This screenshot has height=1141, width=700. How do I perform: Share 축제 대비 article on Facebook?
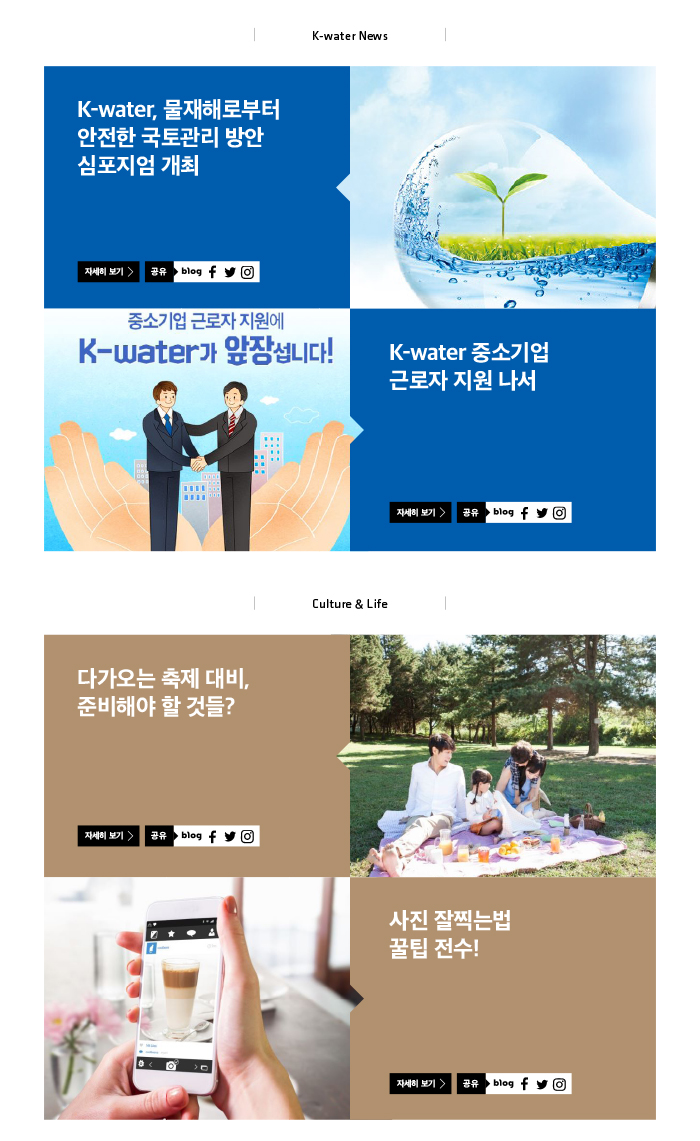click(212, 836)
